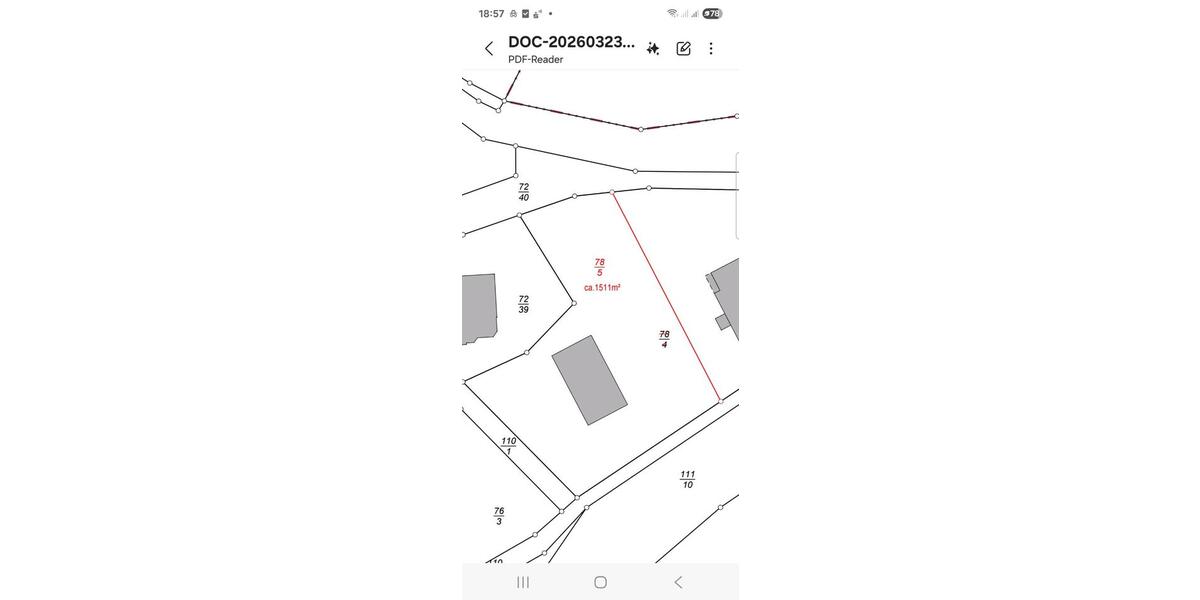Edit the PDF document
Screen dimensions: 1200x600
[x=683, y=48]
